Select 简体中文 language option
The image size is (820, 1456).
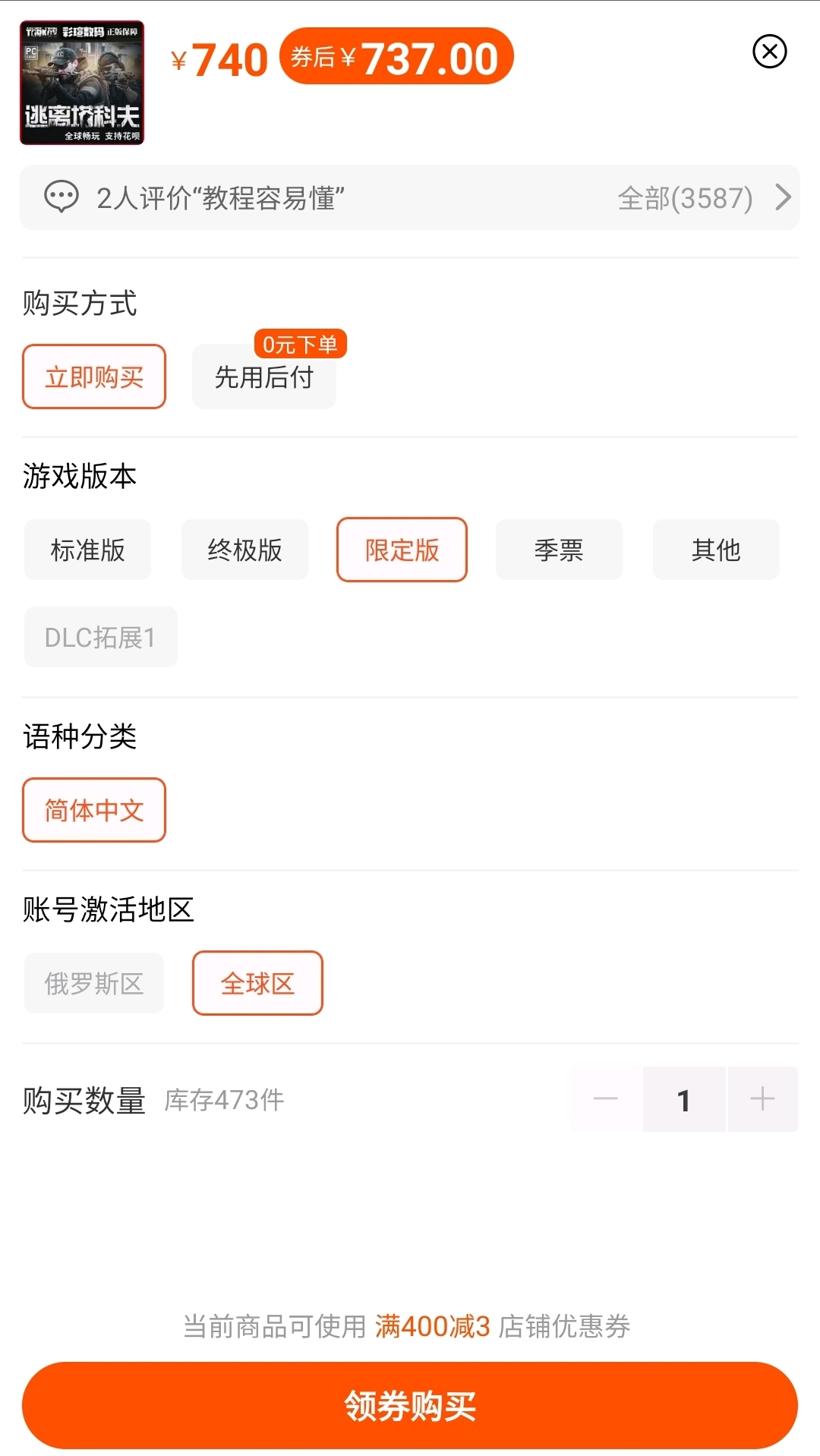coord(94,810)
